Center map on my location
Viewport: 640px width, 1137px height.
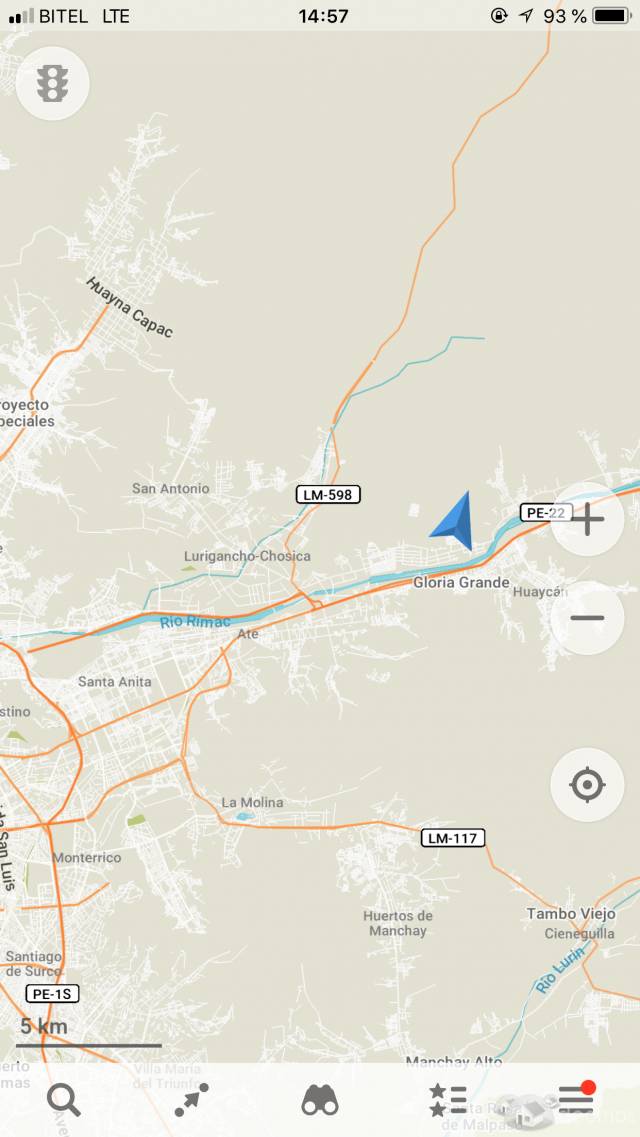[x=587, y=785]
